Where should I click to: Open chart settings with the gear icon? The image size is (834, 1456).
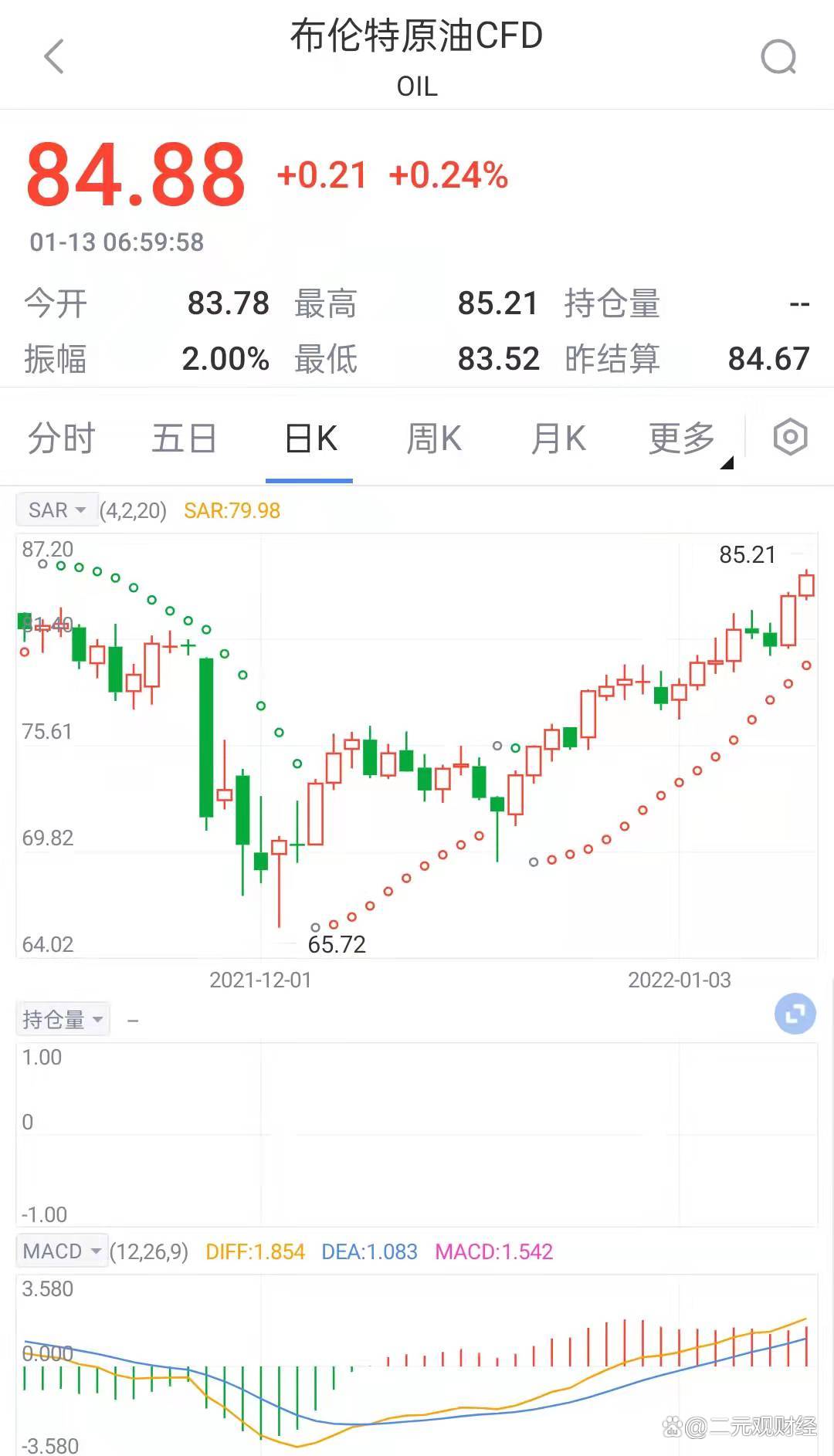point(790,437)
